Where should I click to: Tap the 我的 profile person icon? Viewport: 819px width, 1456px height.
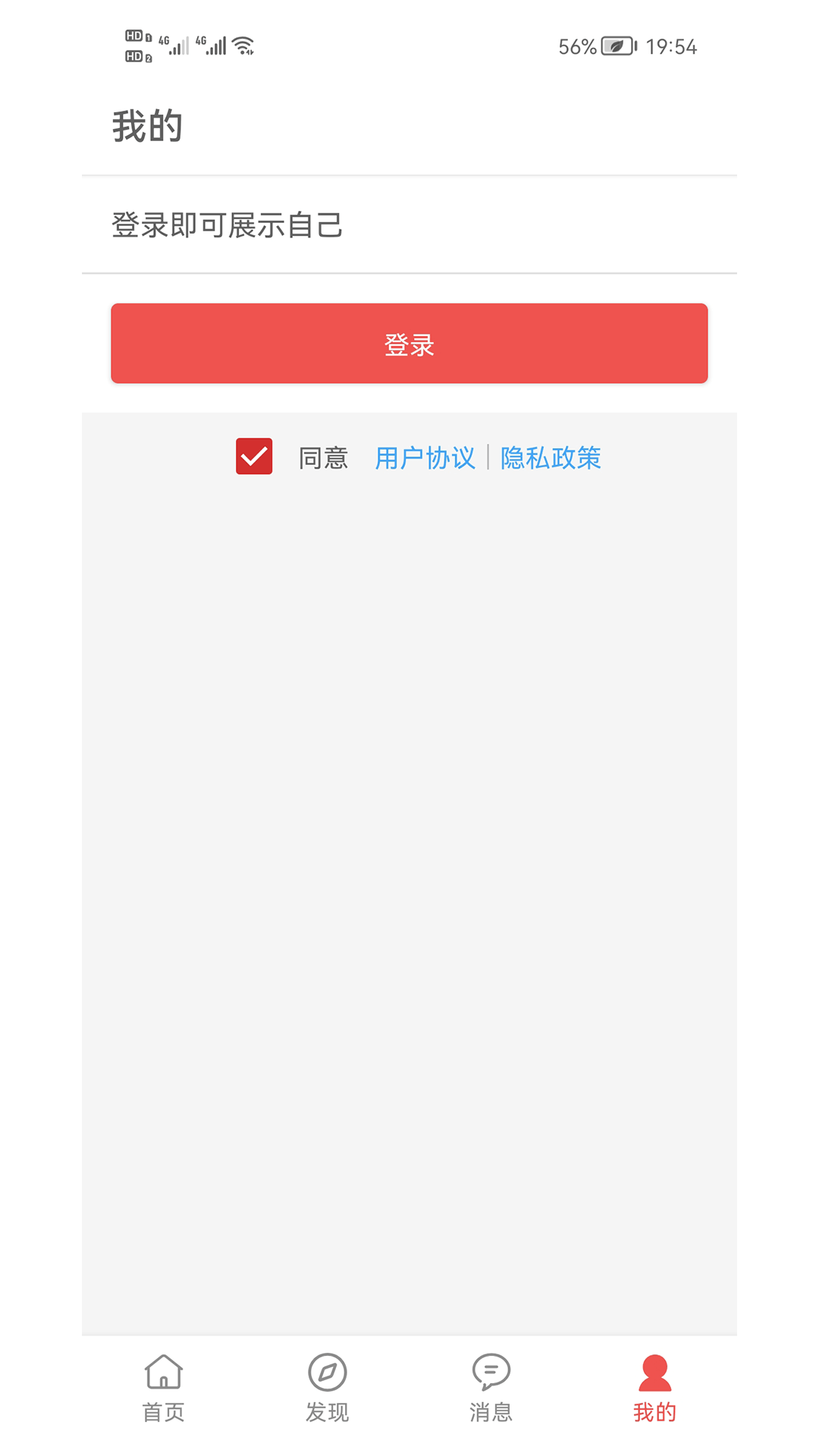click(x=654, y=1373)
